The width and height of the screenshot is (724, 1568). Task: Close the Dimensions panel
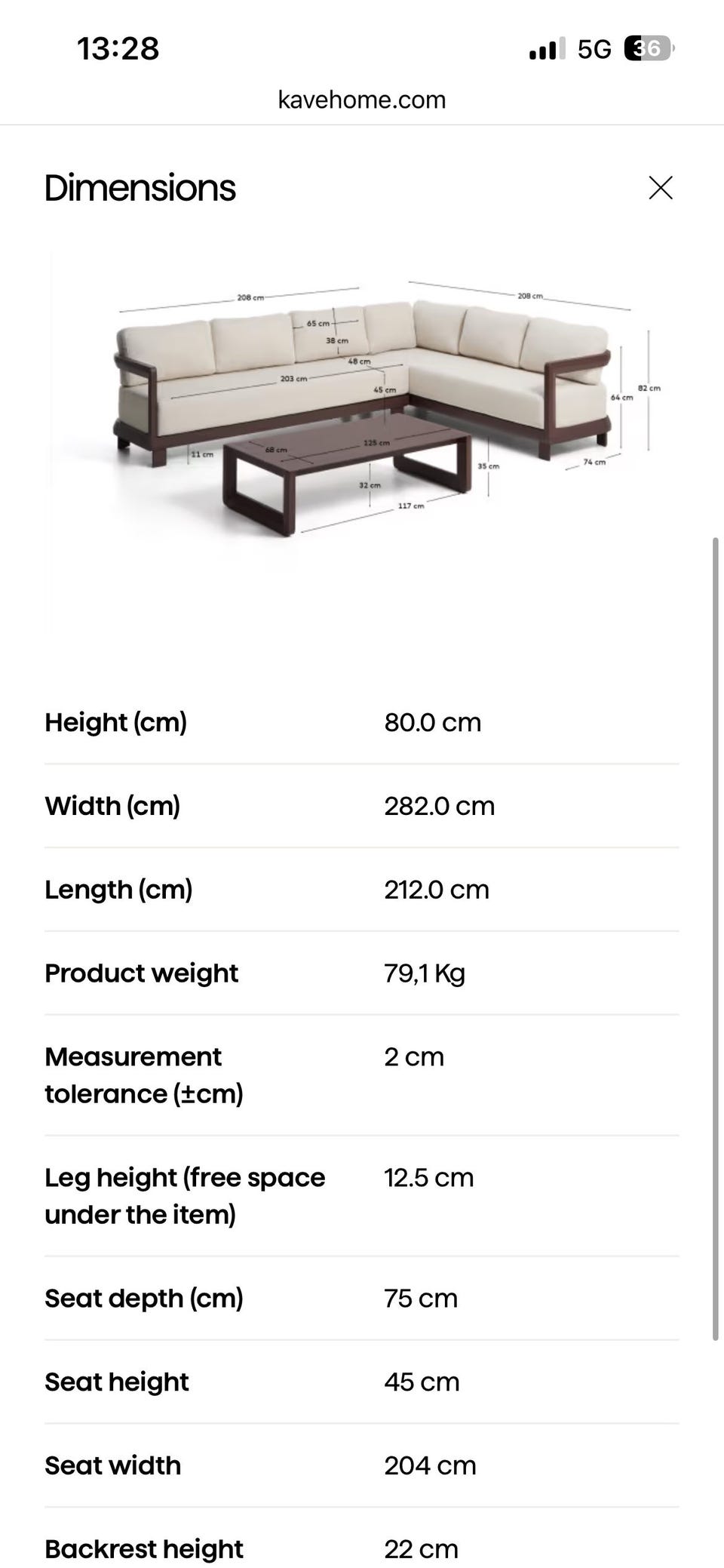[660, 188]
